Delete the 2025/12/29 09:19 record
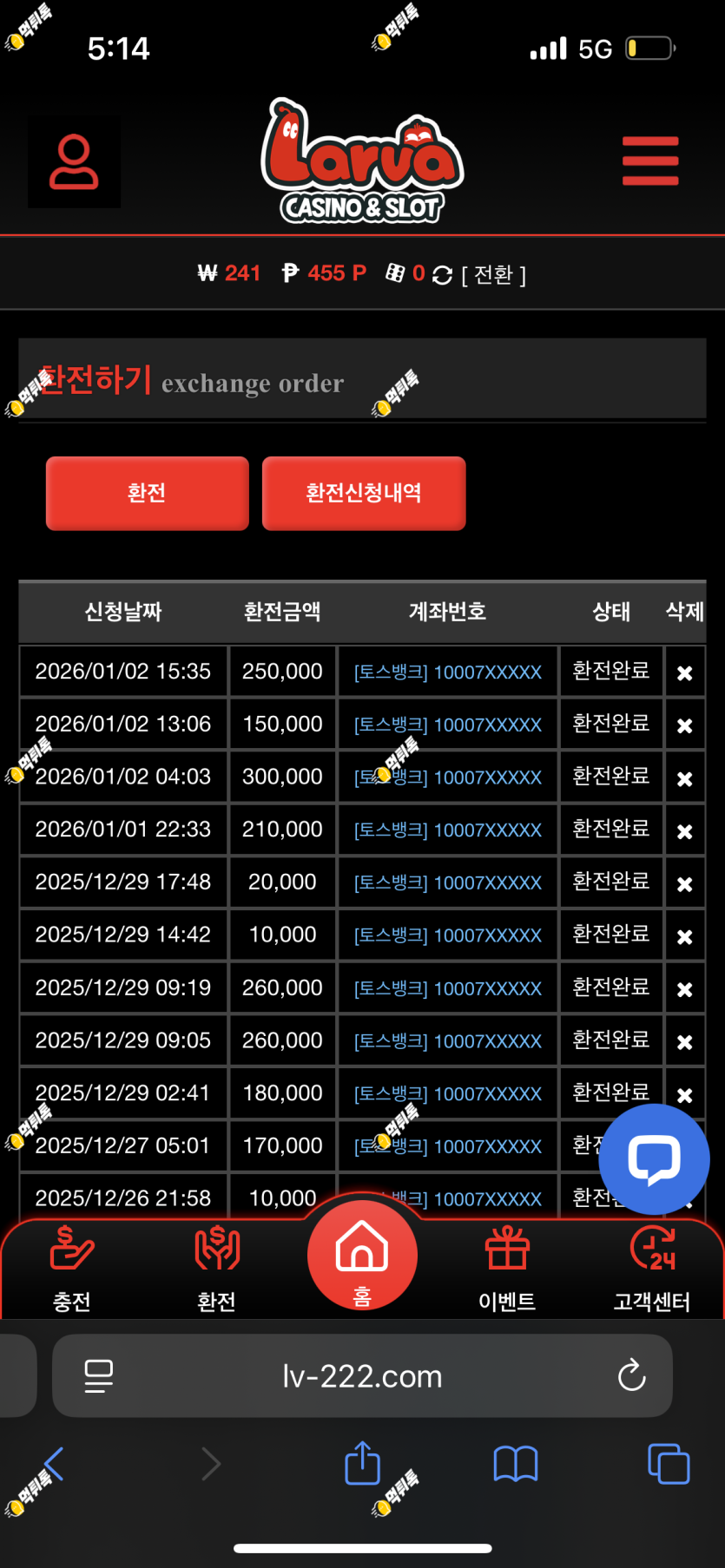This screenshot has width=725, height=1568. pos(684,989)
